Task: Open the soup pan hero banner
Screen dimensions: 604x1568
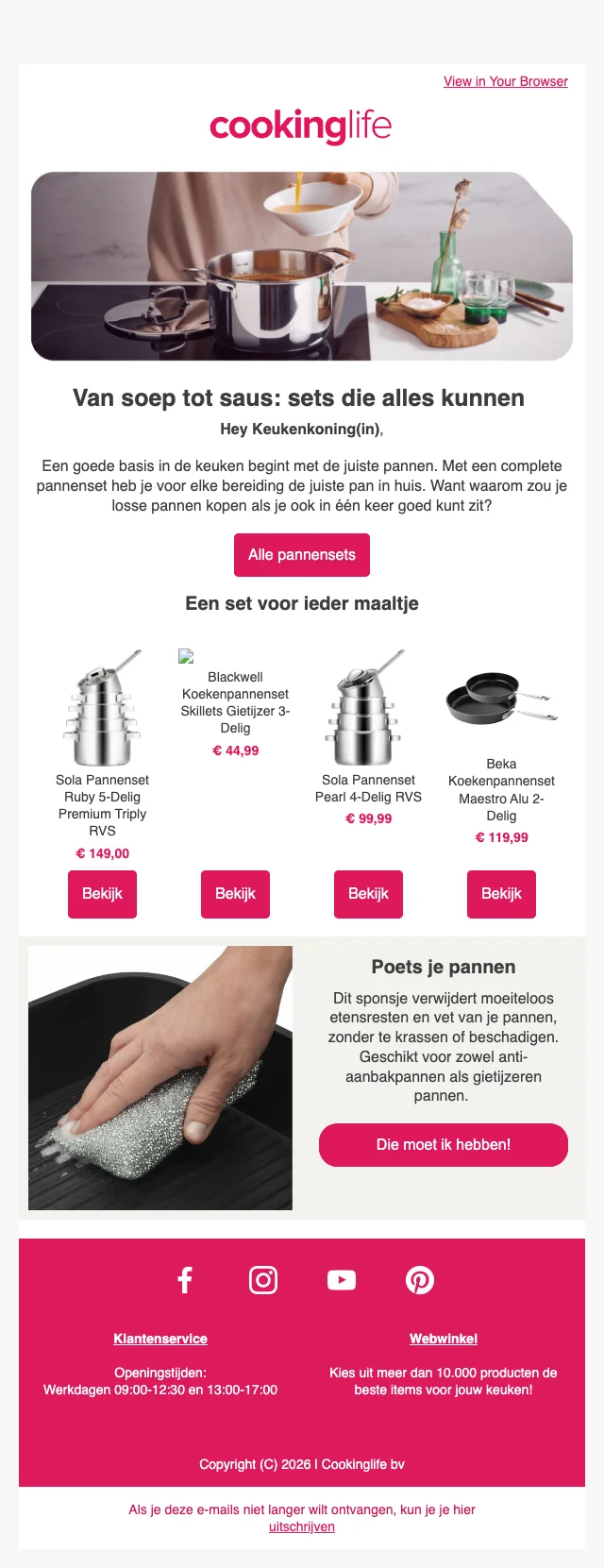Action: [302, 266]
